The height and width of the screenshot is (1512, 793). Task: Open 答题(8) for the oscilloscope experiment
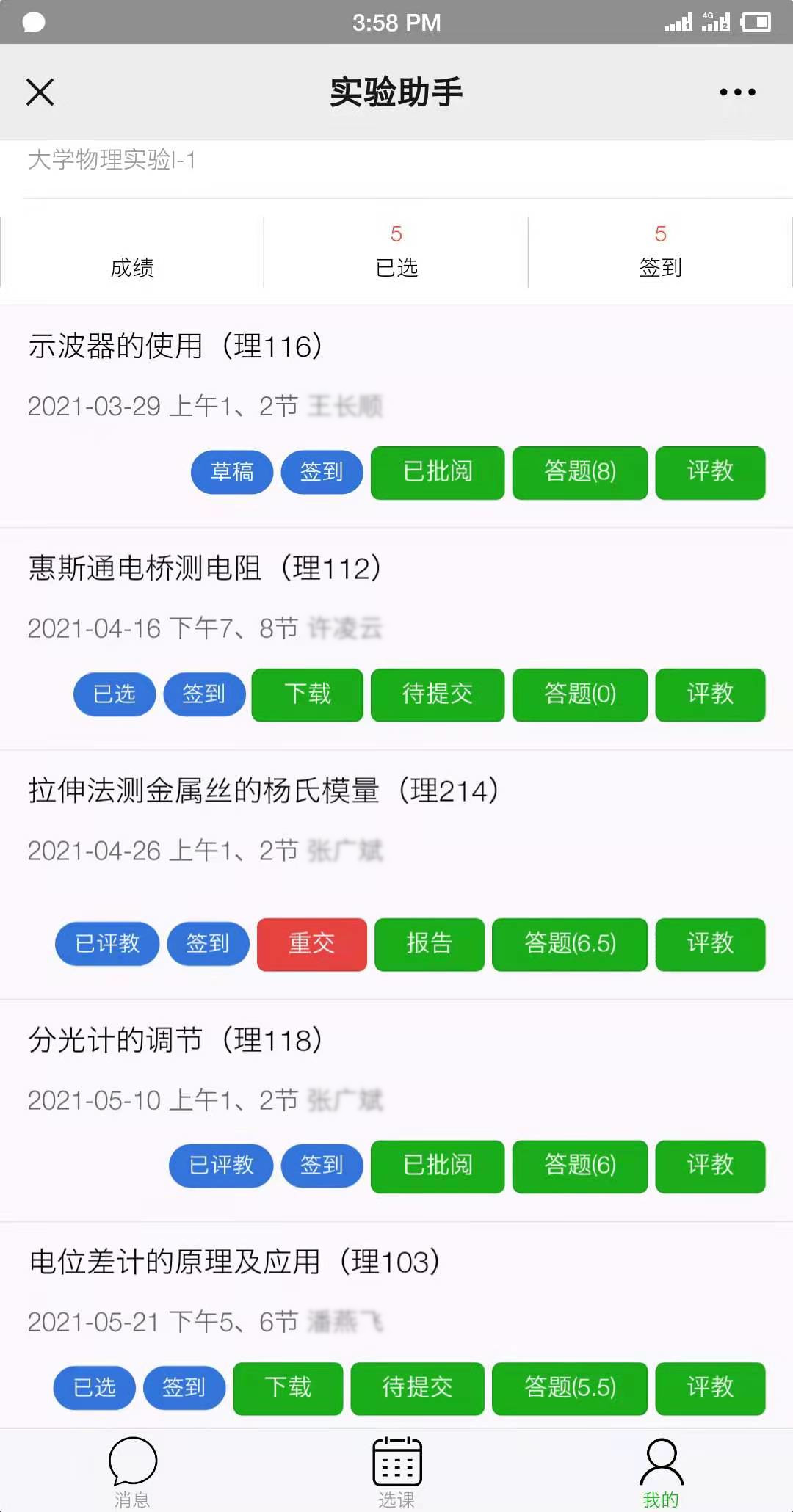pos(579,472)
